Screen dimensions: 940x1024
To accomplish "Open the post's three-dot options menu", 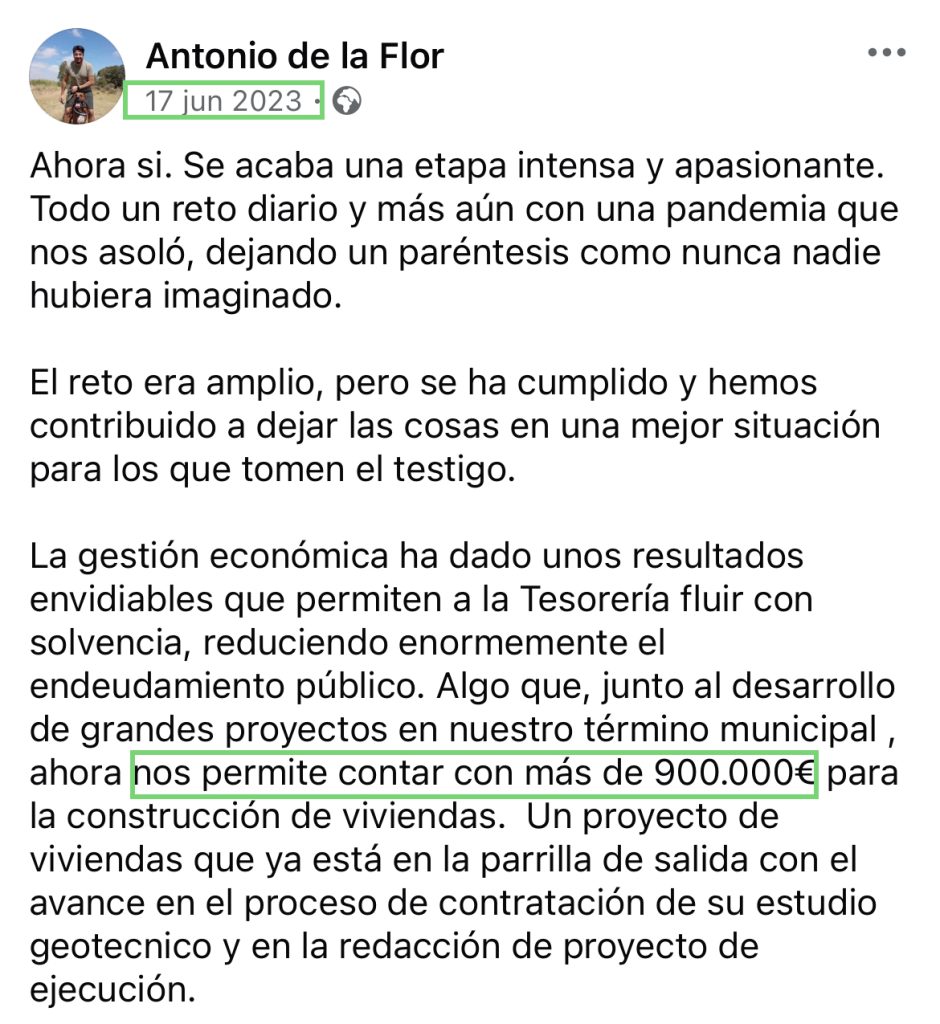I will click(x=886, y=53).
